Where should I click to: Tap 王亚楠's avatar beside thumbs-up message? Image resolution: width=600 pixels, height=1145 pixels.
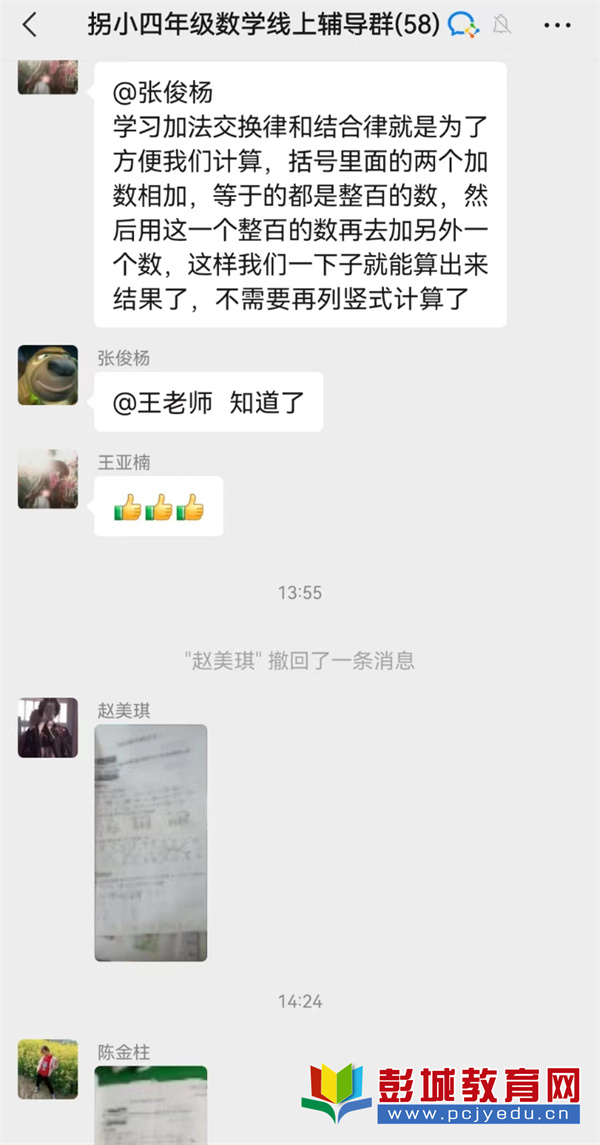coord(48,479)
